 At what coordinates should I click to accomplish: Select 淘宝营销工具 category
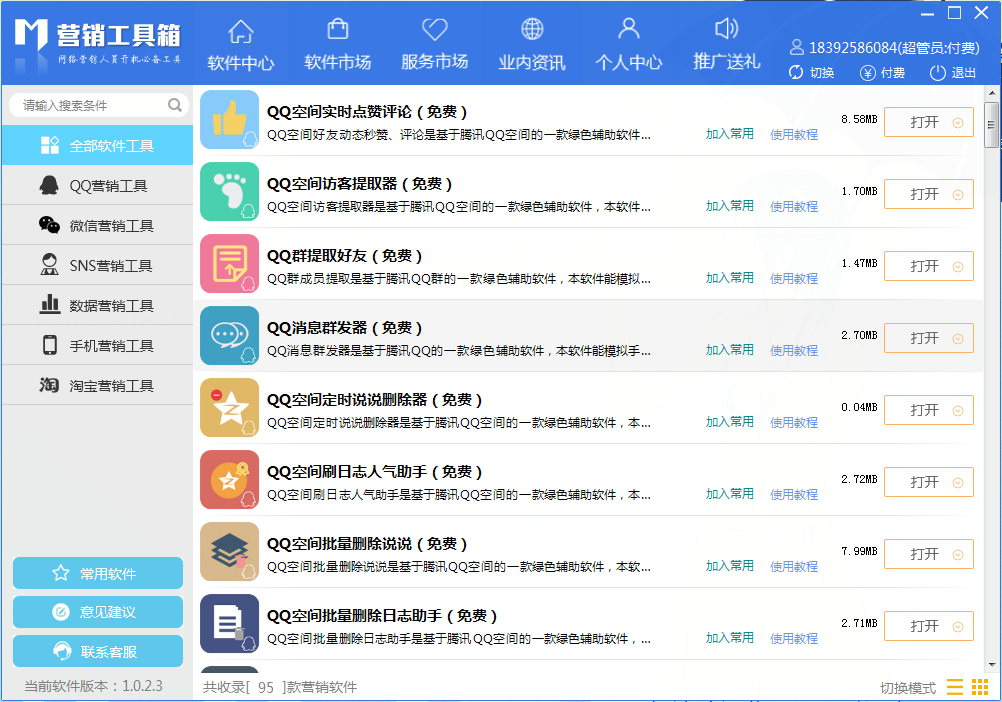coord(97,385)
